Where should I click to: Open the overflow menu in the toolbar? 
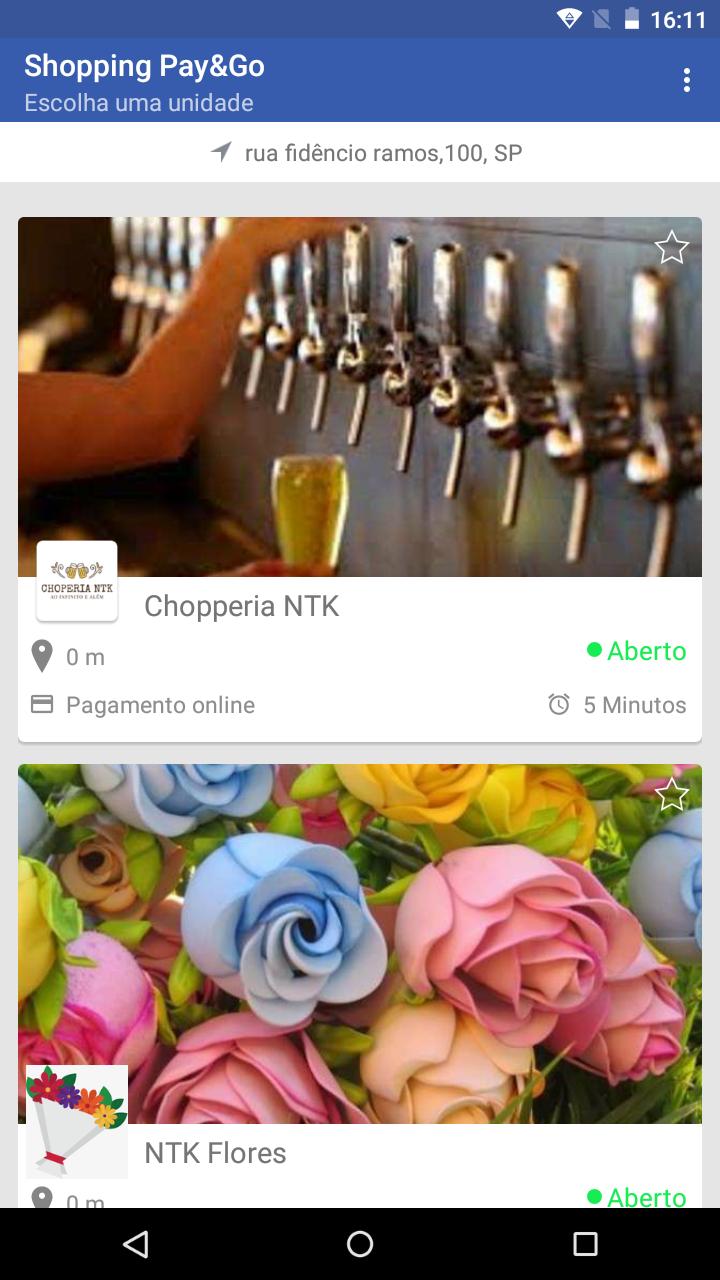(x=687, y=79)
